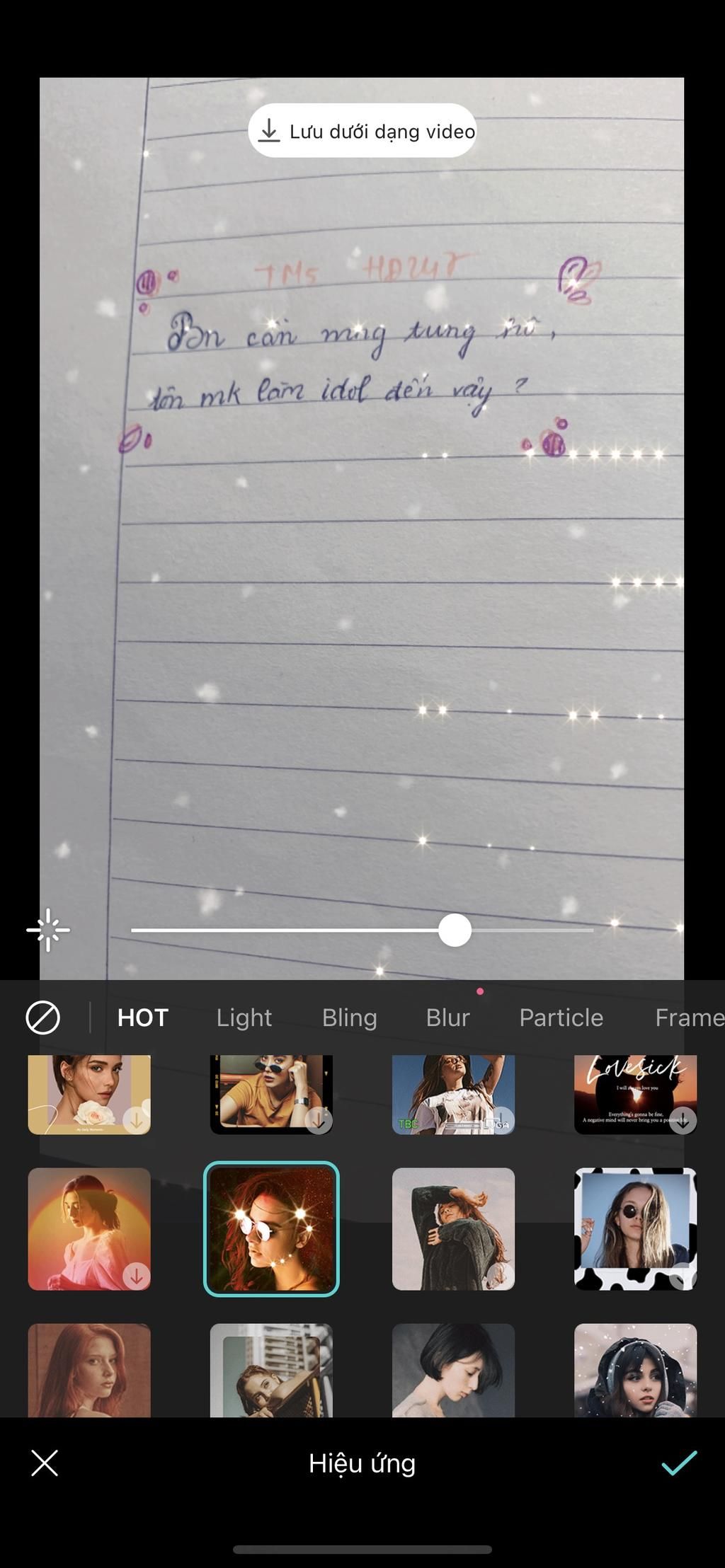This screenshot has height=1568, width=725.
Task: Switch to the Light effects tab
Action: tap(244, 1018)
